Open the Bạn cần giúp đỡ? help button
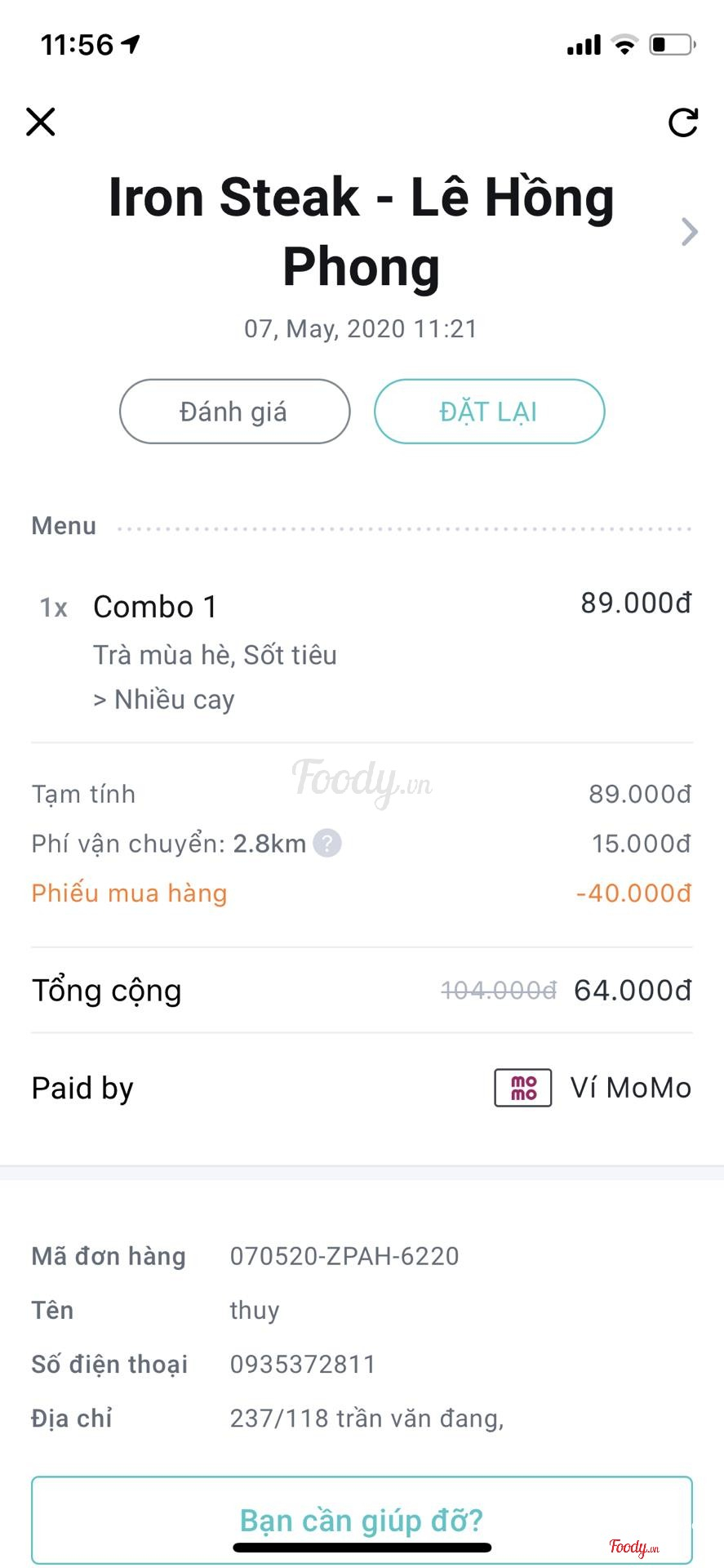 (362, 1520)
